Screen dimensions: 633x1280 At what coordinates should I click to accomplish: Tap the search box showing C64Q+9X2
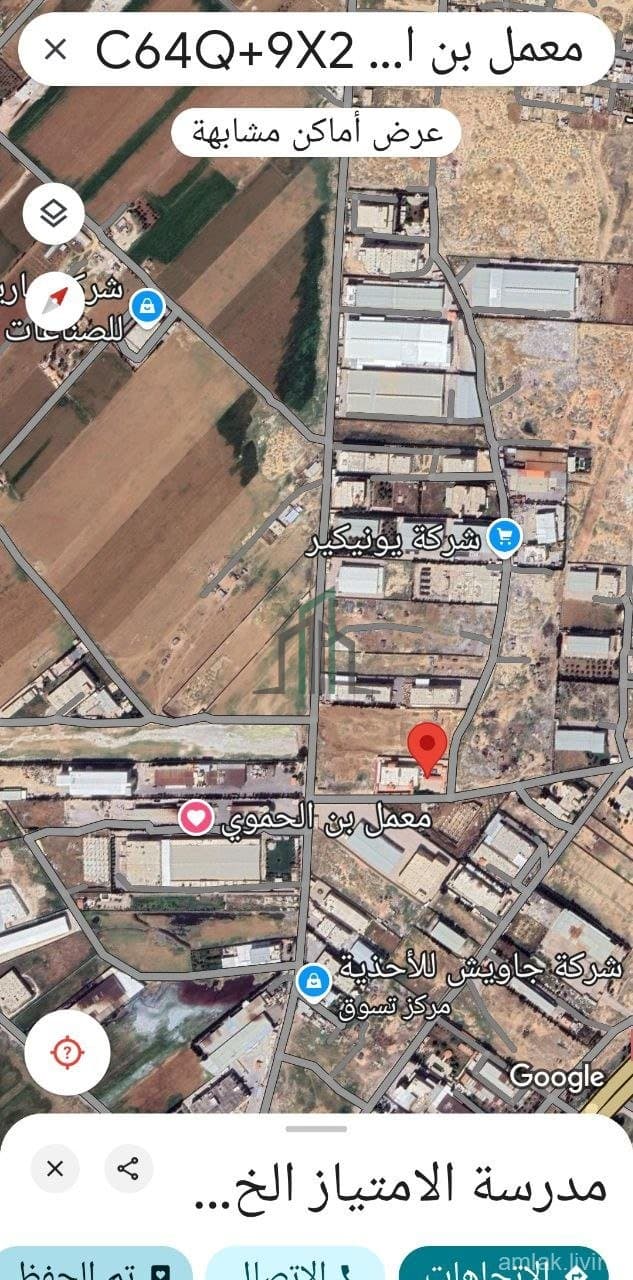click(x=340, y=50)
